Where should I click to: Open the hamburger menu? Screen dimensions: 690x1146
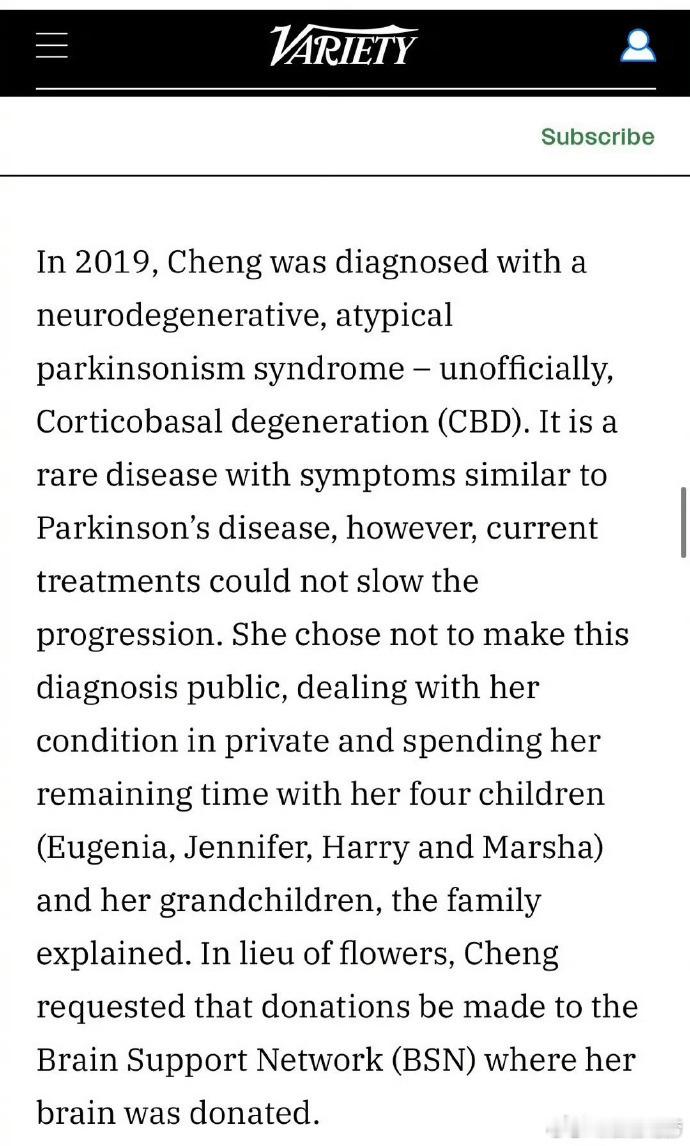pyautogui.click(x=52, y=46)
